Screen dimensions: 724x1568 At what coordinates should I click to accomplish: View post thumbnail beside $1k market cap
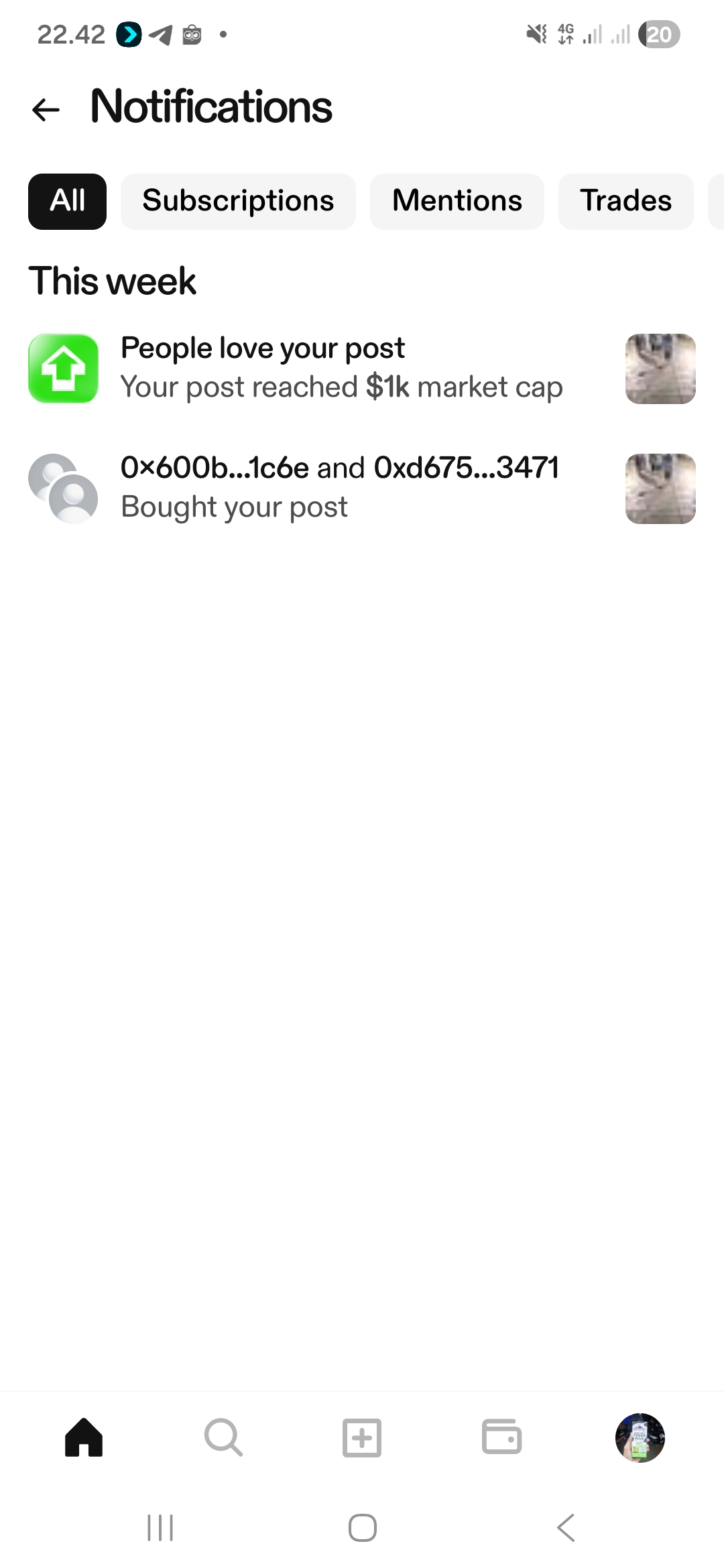(660, 369)
